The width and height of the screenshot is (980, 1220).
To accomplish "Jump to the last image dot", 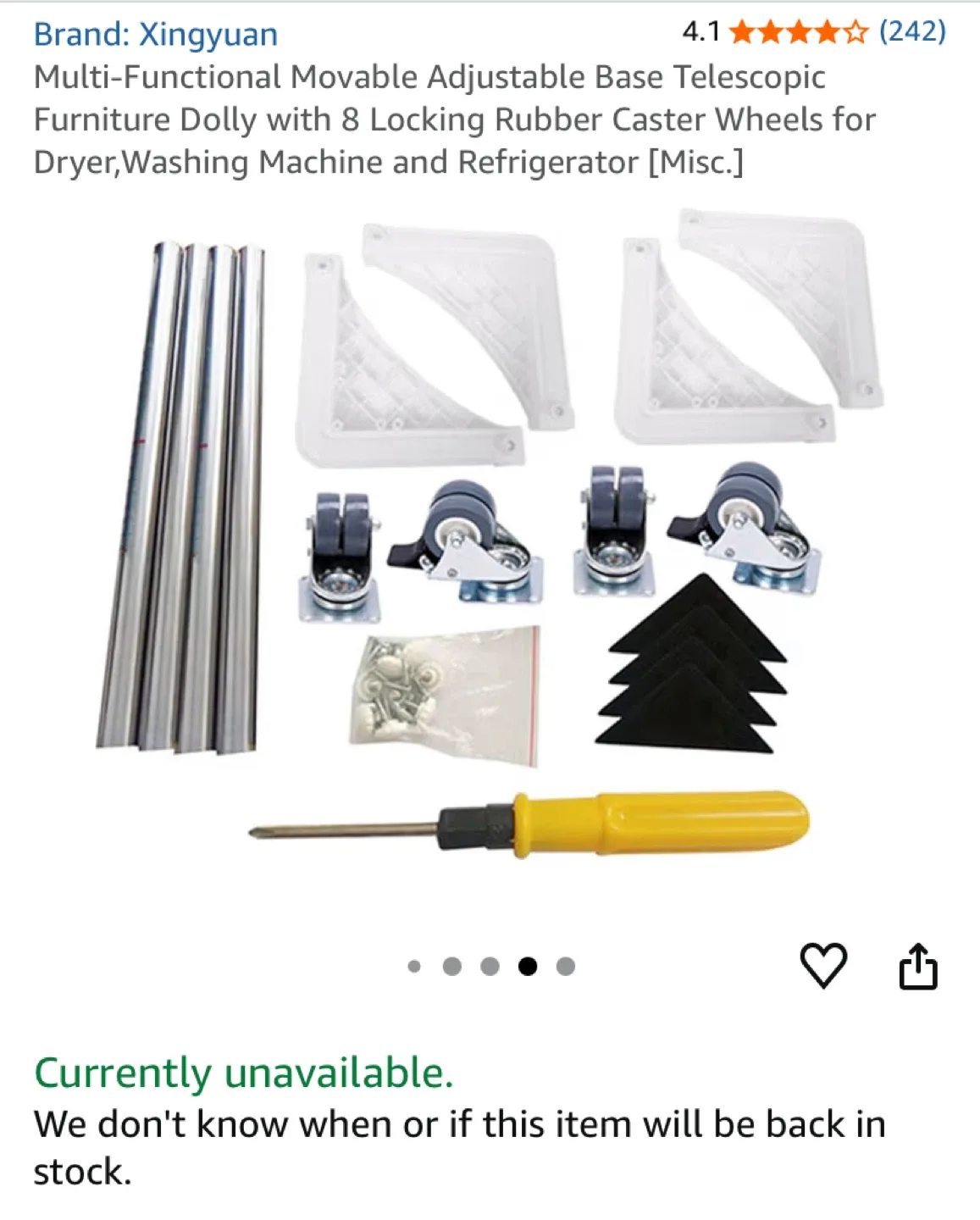I will pyautogui.click(x=566, y=967).
